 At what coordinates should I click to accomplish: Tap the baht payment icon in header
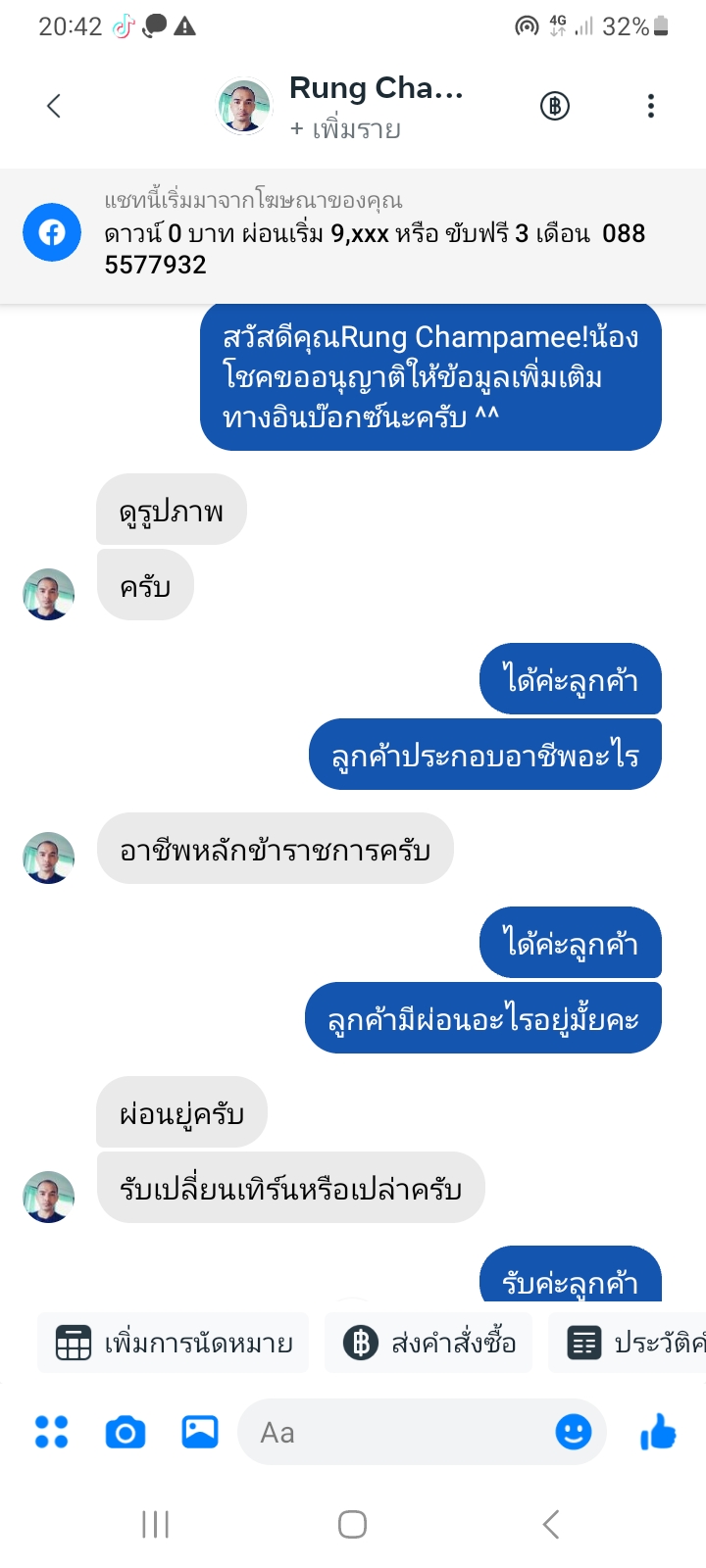pyautogui.click(x=555, y=106)
